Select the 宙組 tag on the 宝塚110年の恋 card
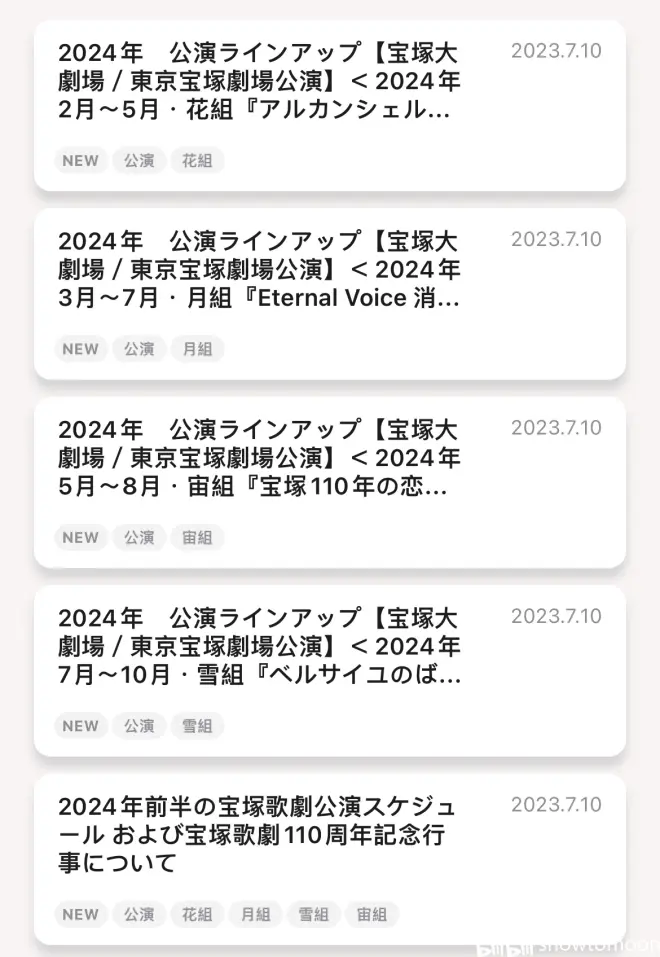 197,537
